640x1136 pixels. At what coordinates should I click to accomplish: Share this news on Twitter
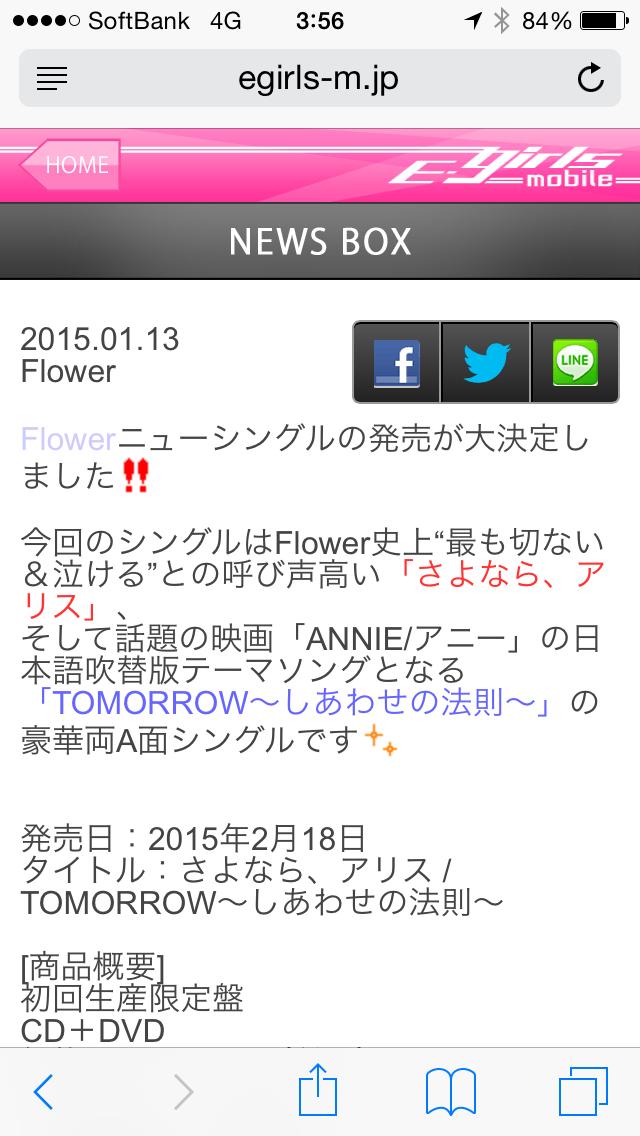[486, 362]
